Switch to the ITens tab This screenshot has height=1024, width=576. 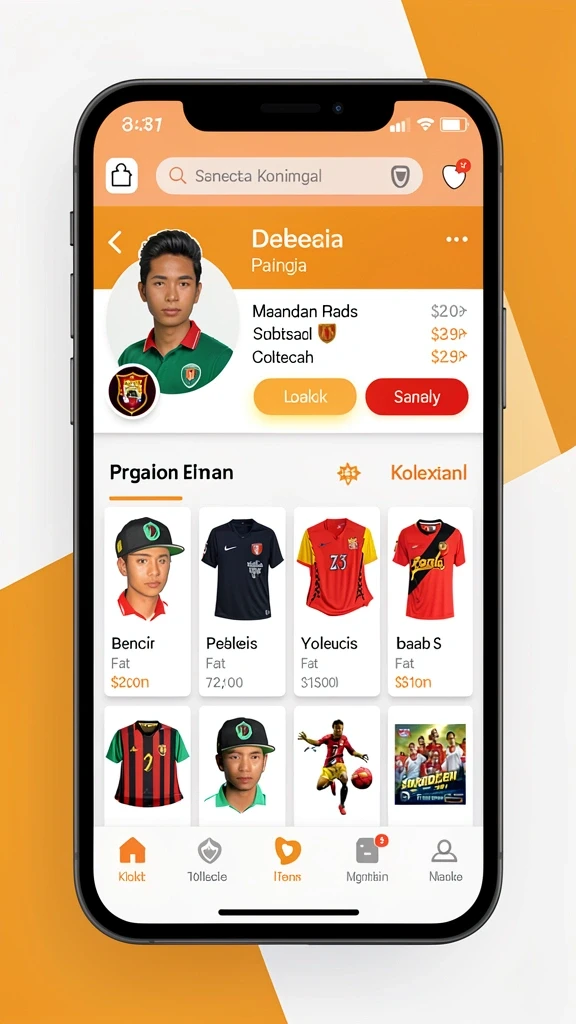pos(287,859)
